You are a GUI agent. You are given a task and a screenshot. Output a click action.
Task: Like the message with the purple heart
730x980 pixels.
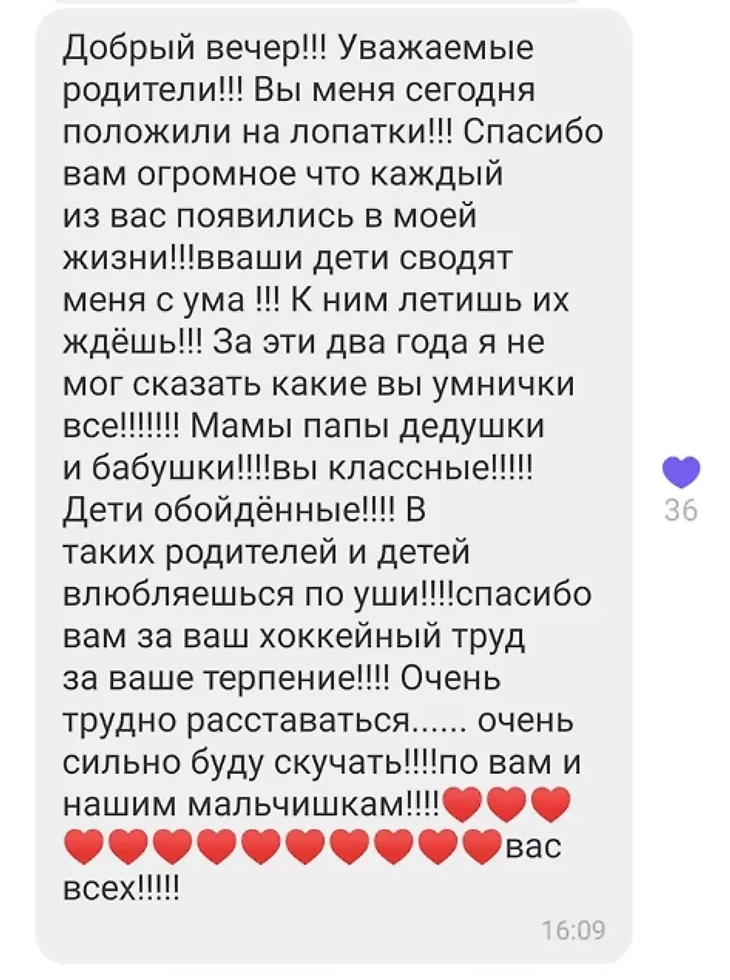681,472
